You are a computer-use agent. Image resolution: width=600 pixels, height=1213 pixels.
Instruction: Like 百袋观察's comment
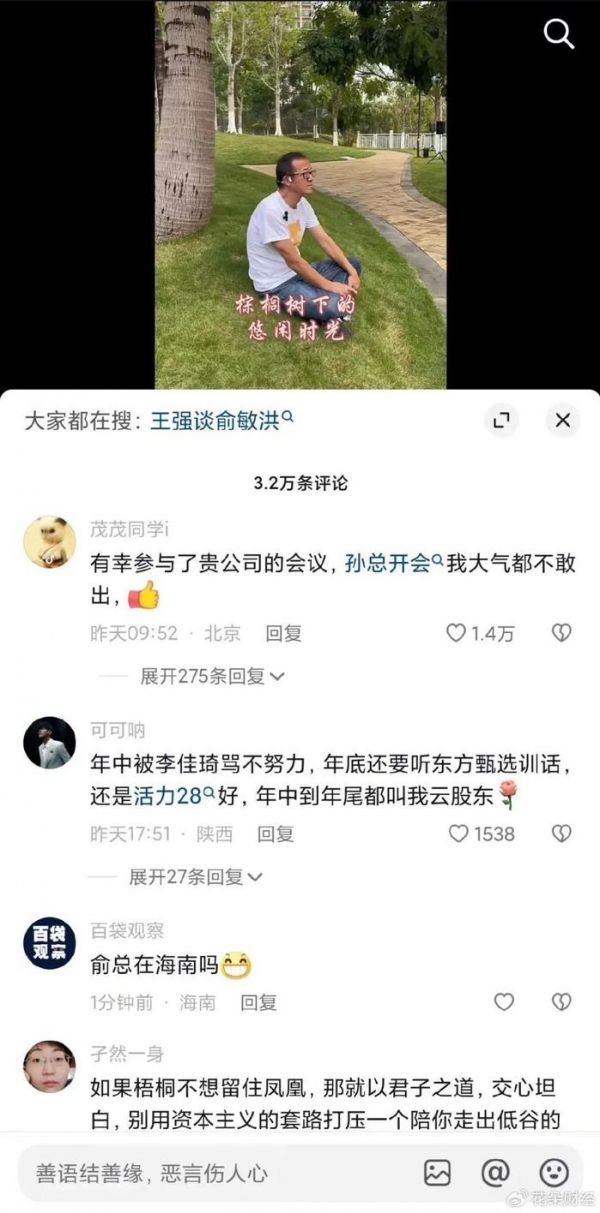505,1002
